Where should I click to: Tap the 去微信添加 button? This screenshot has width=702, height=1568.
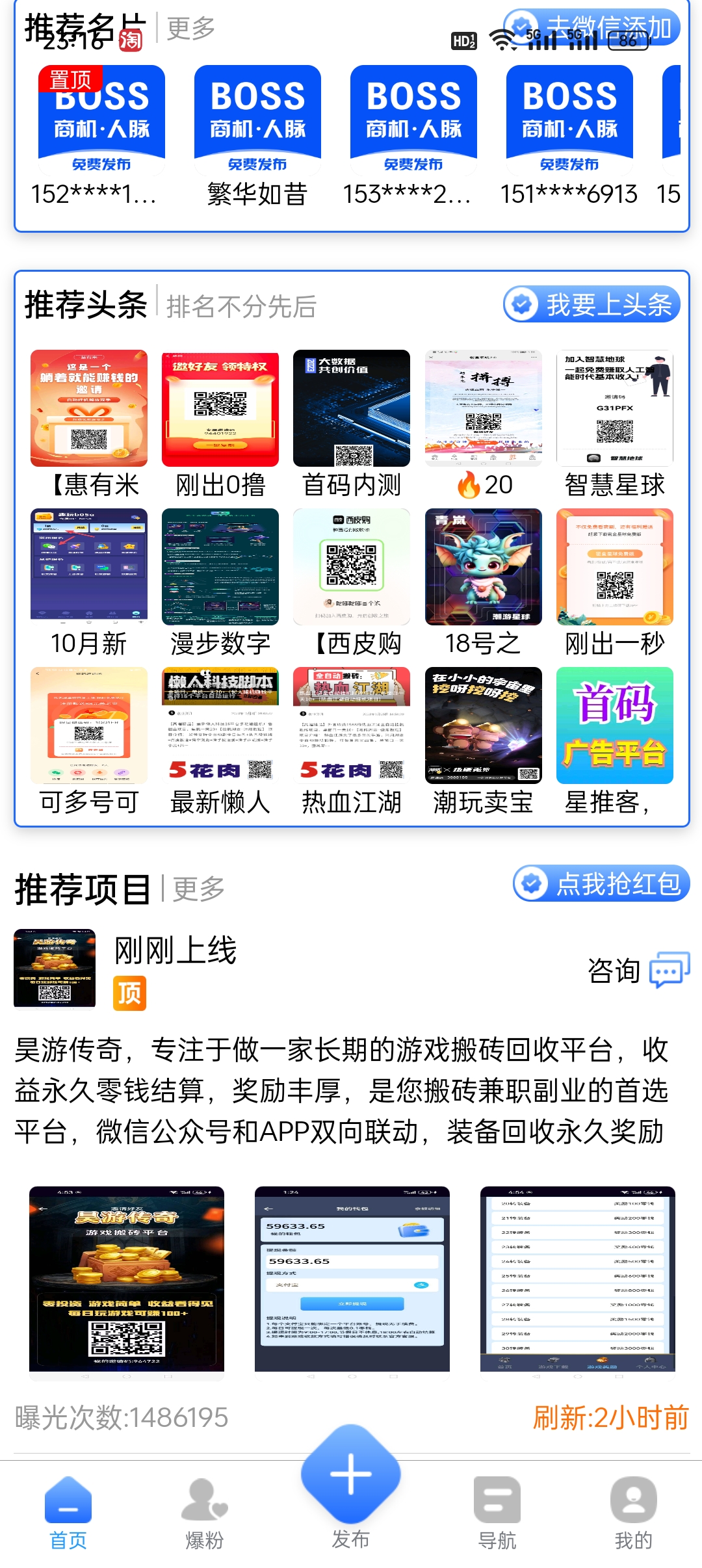tap(591, 27)
